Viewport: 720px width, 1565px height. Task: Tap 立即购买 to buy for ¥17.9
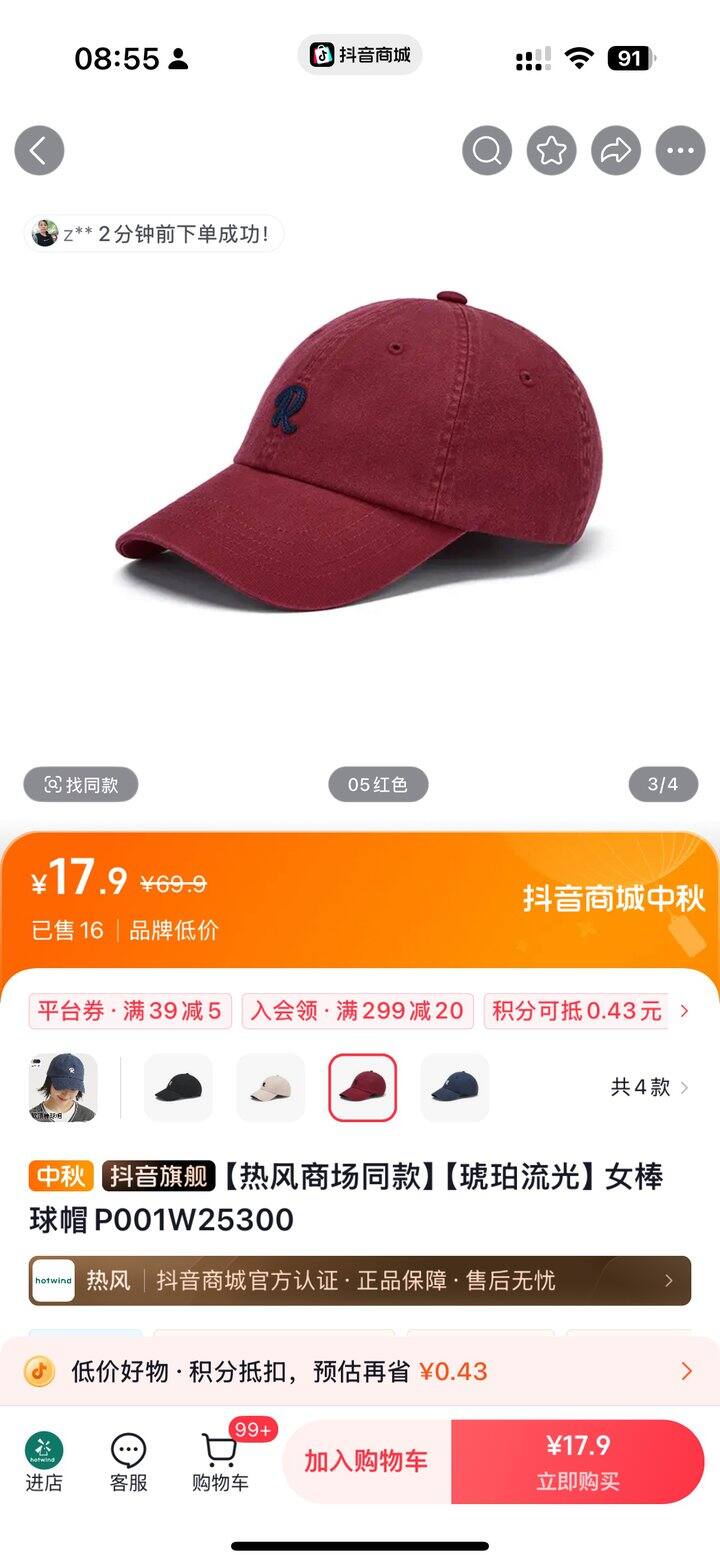[578, 1461]
